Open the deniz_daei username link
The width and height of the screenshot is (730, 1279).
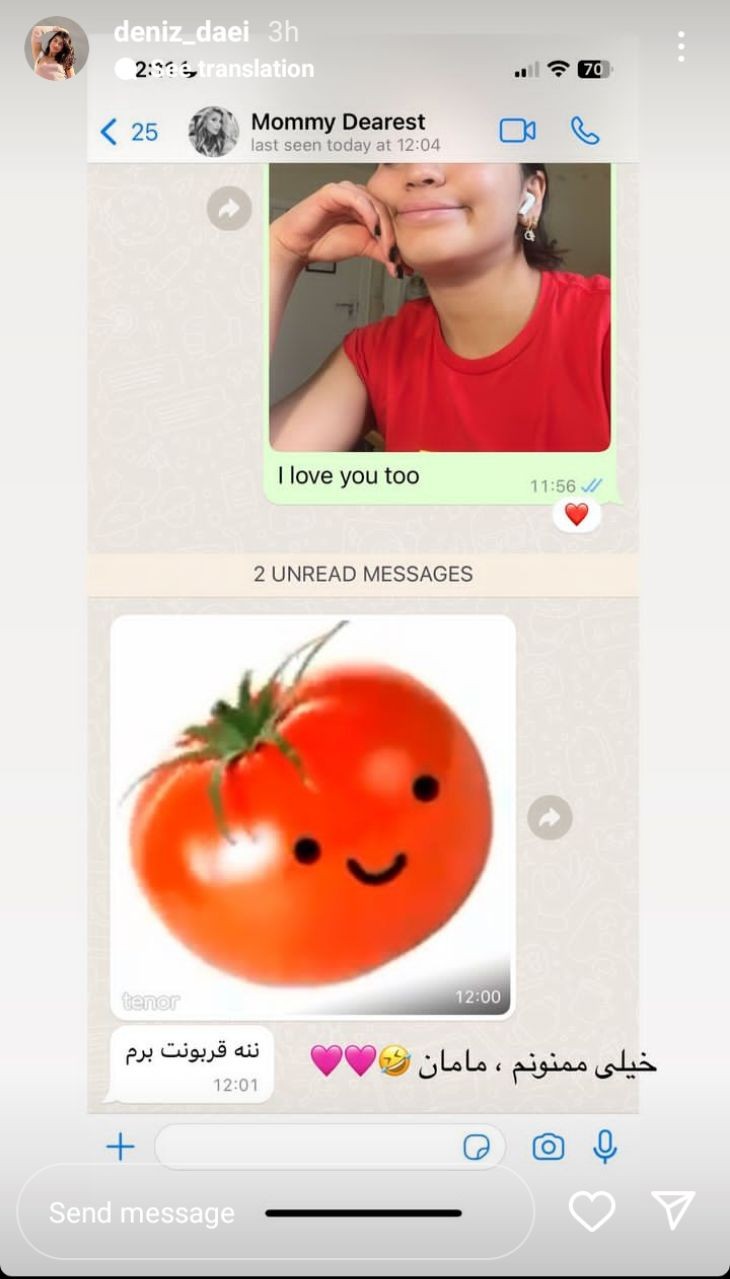click(x=181, y=32)
